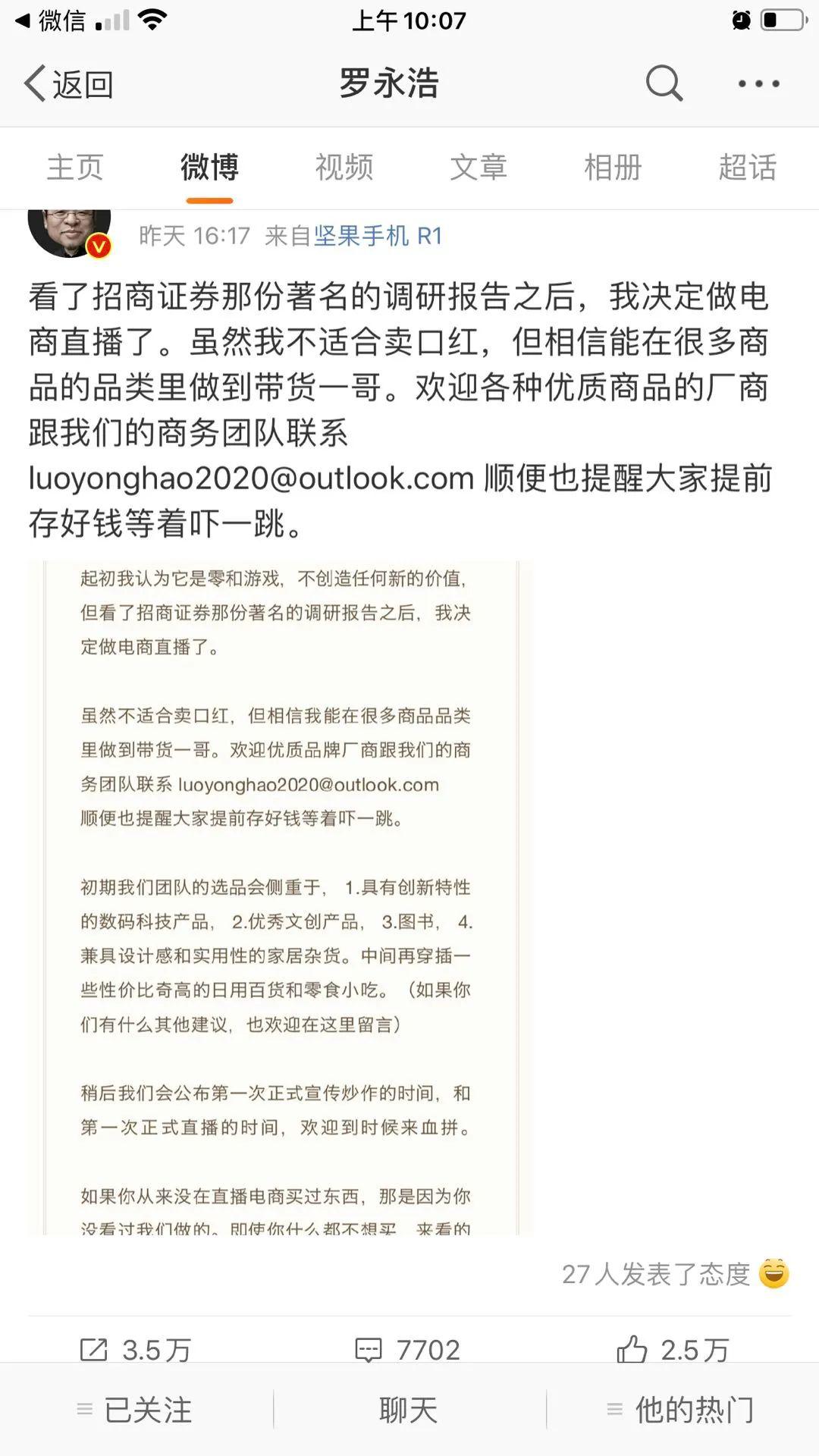Start a chat via 聊天
Viewport: 819px width, 1456px height.
(x=409, y=1410)
